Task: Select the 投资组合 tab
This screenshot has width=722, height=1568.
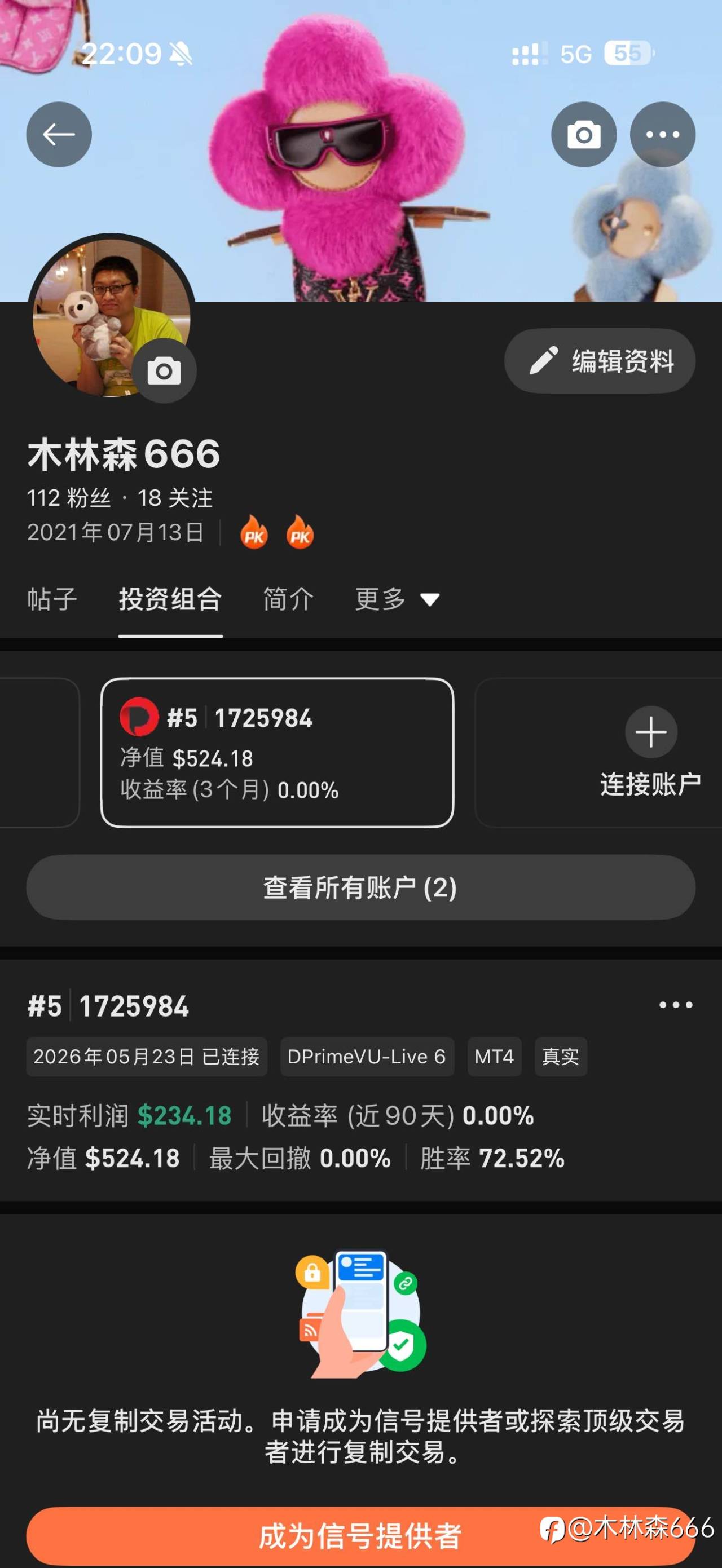Action: [x=170, y=599]
